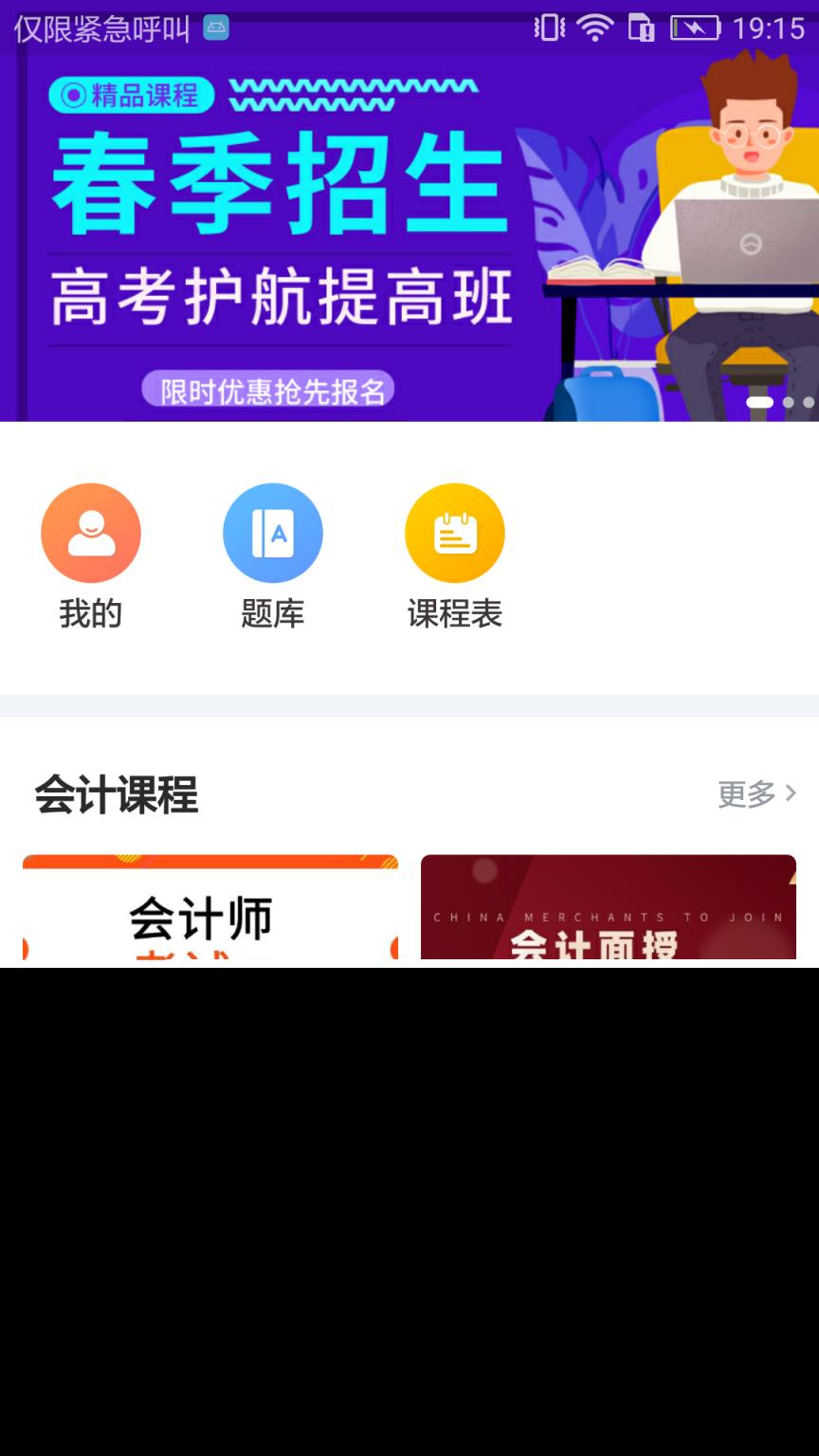The height and width of the screenshot is (1456, 819).
Task: Select the first carousel indicator dot
Action: click(x=758, y=402)
